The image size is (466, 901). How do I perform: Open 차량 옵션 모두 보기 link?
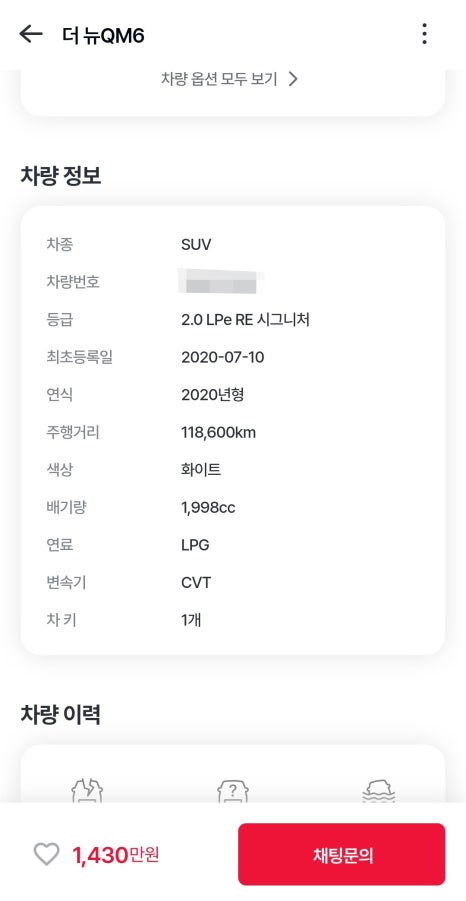(229, 79)
